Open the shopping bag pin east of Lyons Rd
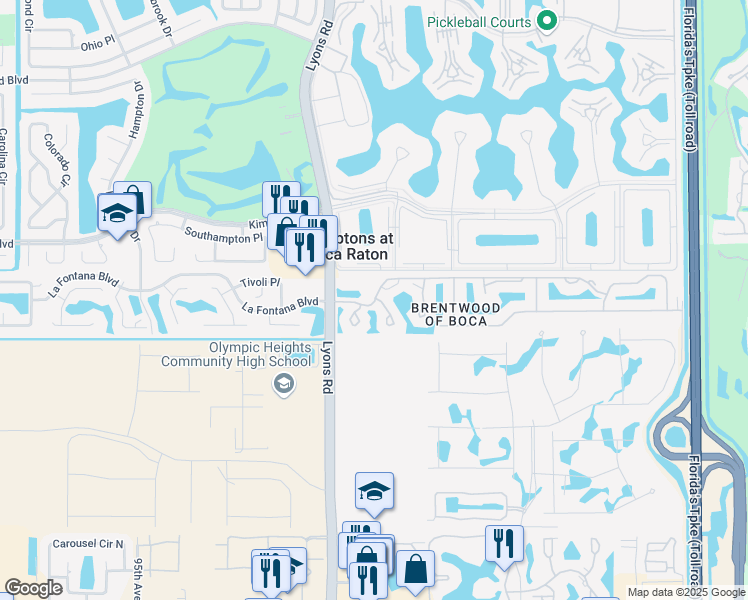The width and height of the screenshot is (748, 600). 415,569
